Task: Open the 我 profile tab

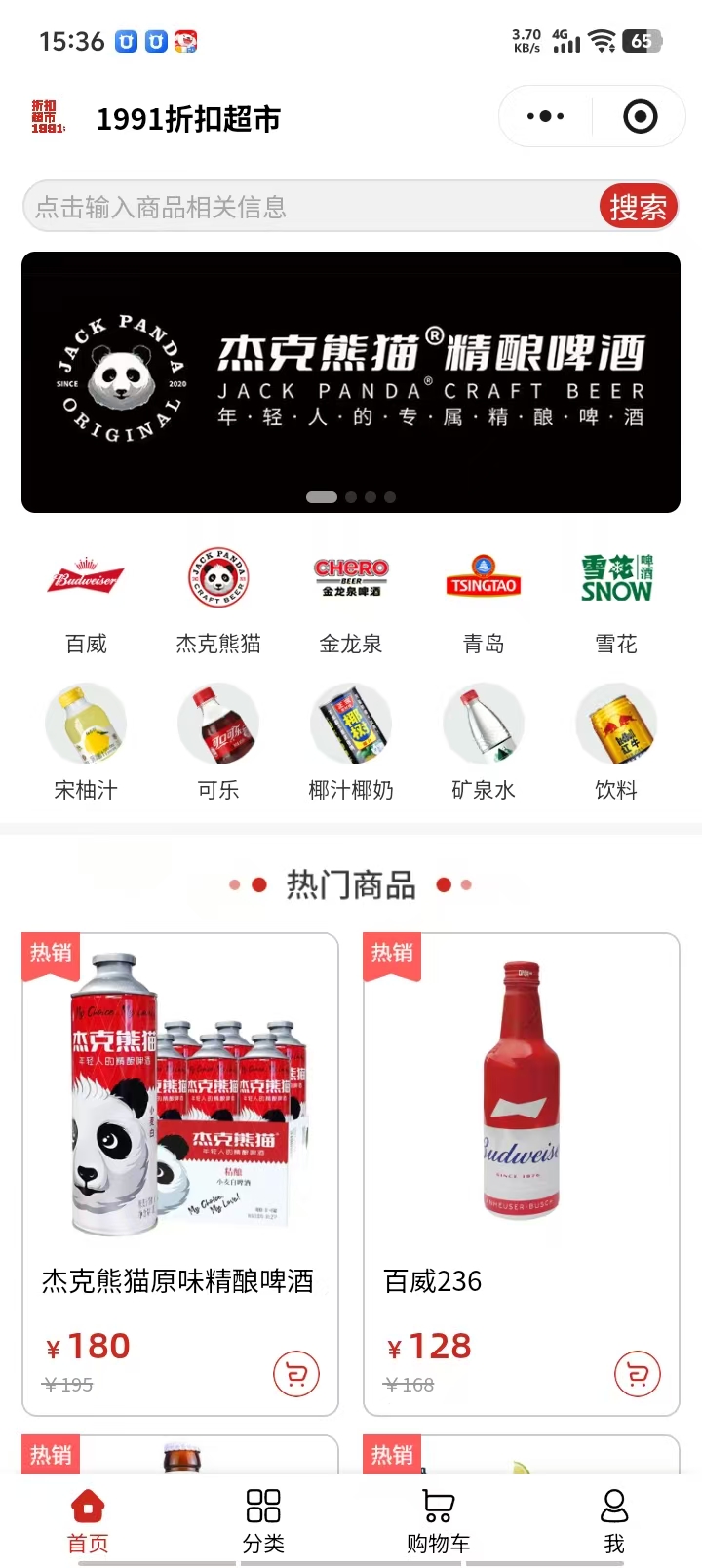Action: coord(614,1519)
